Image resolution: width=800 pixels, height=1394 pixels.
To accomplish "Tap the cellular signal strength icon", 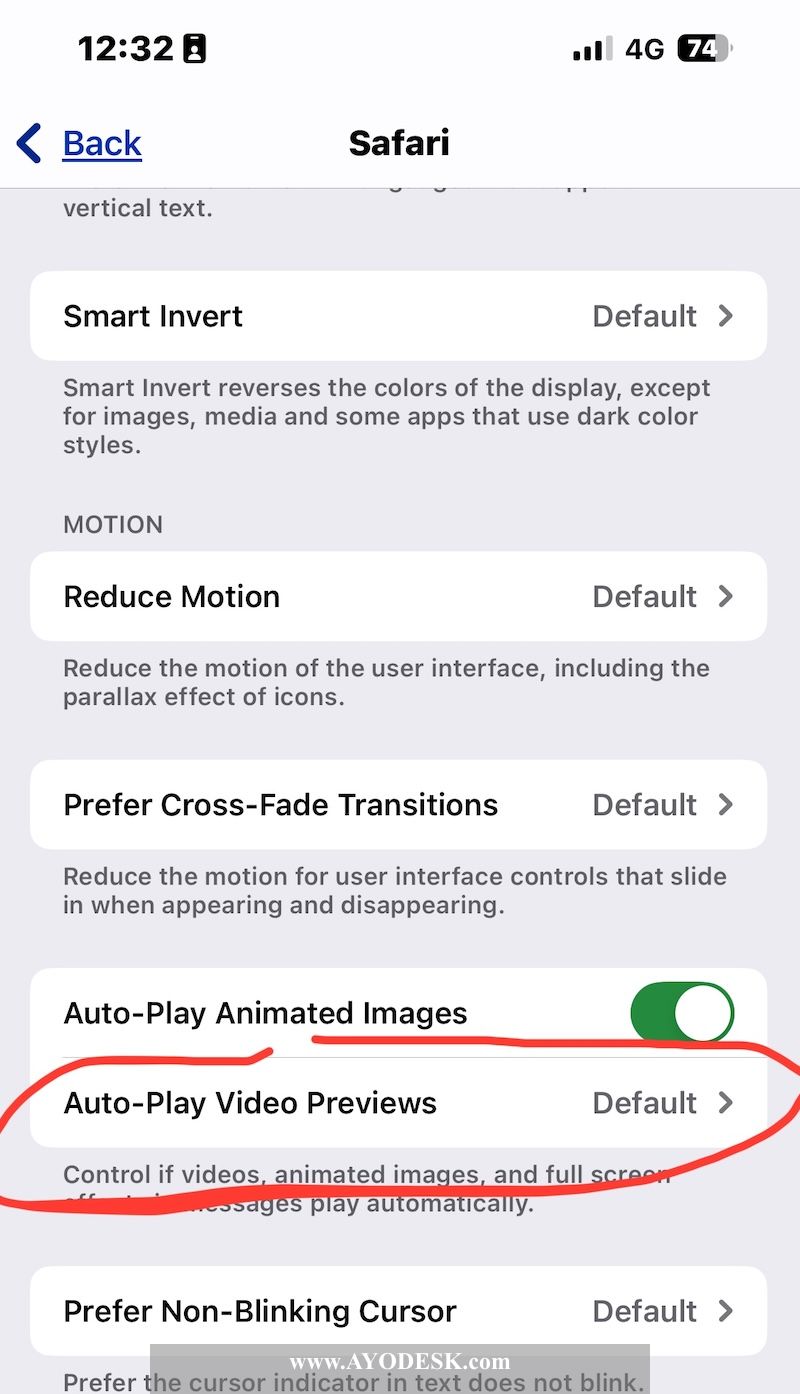I will (x=587, y=47).
